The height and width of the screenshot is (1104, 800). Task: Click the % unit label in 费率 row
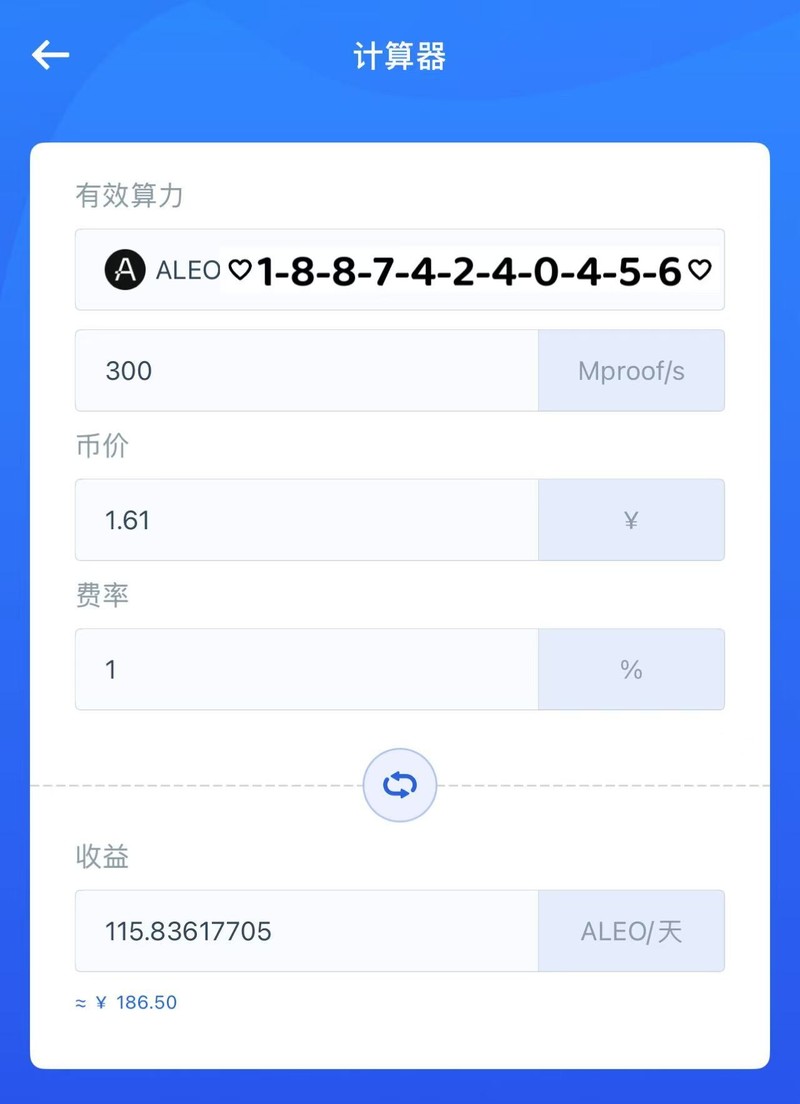631,670
